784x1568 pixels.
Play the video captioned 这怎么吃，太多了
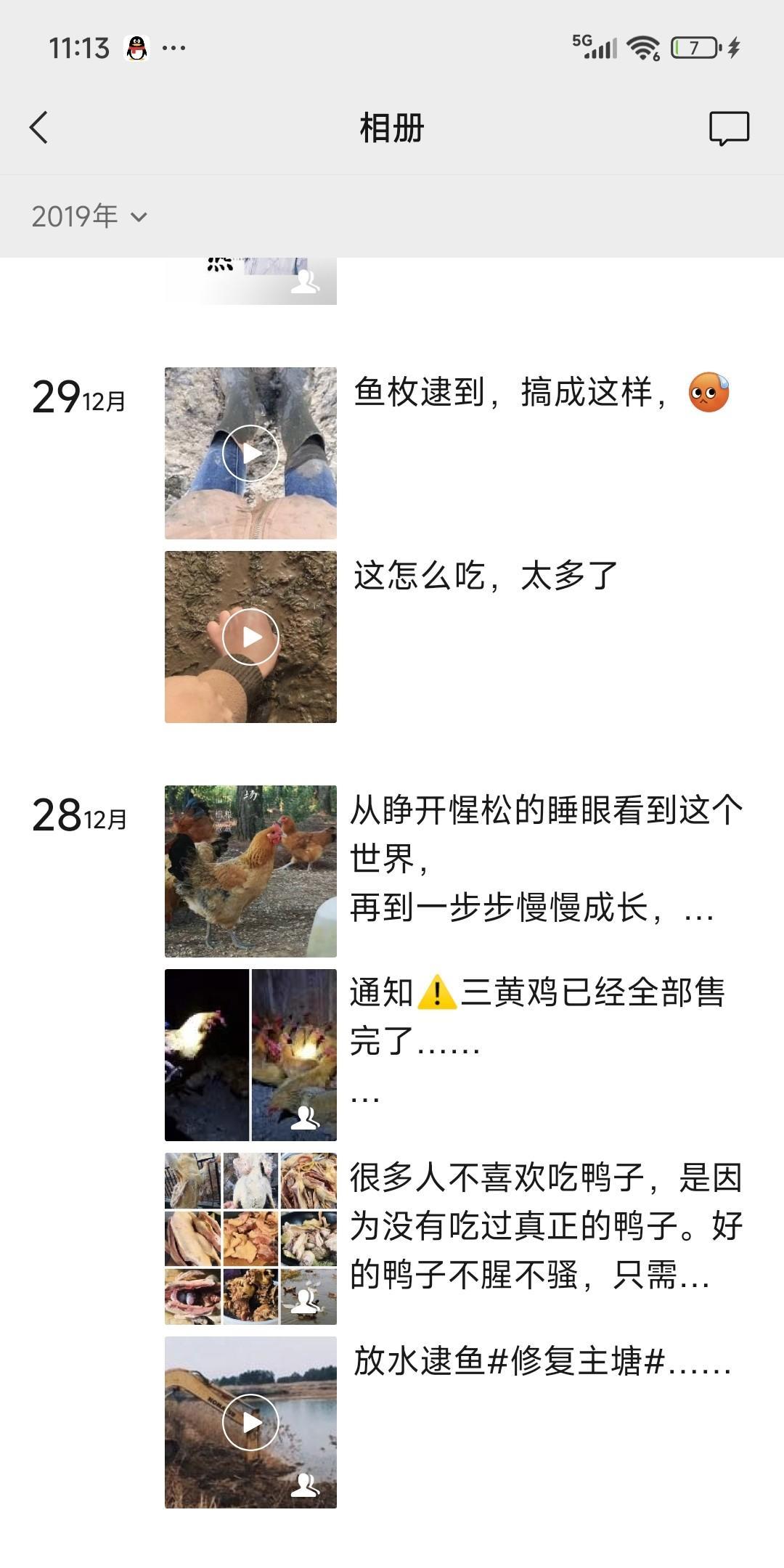pos(250,637)
